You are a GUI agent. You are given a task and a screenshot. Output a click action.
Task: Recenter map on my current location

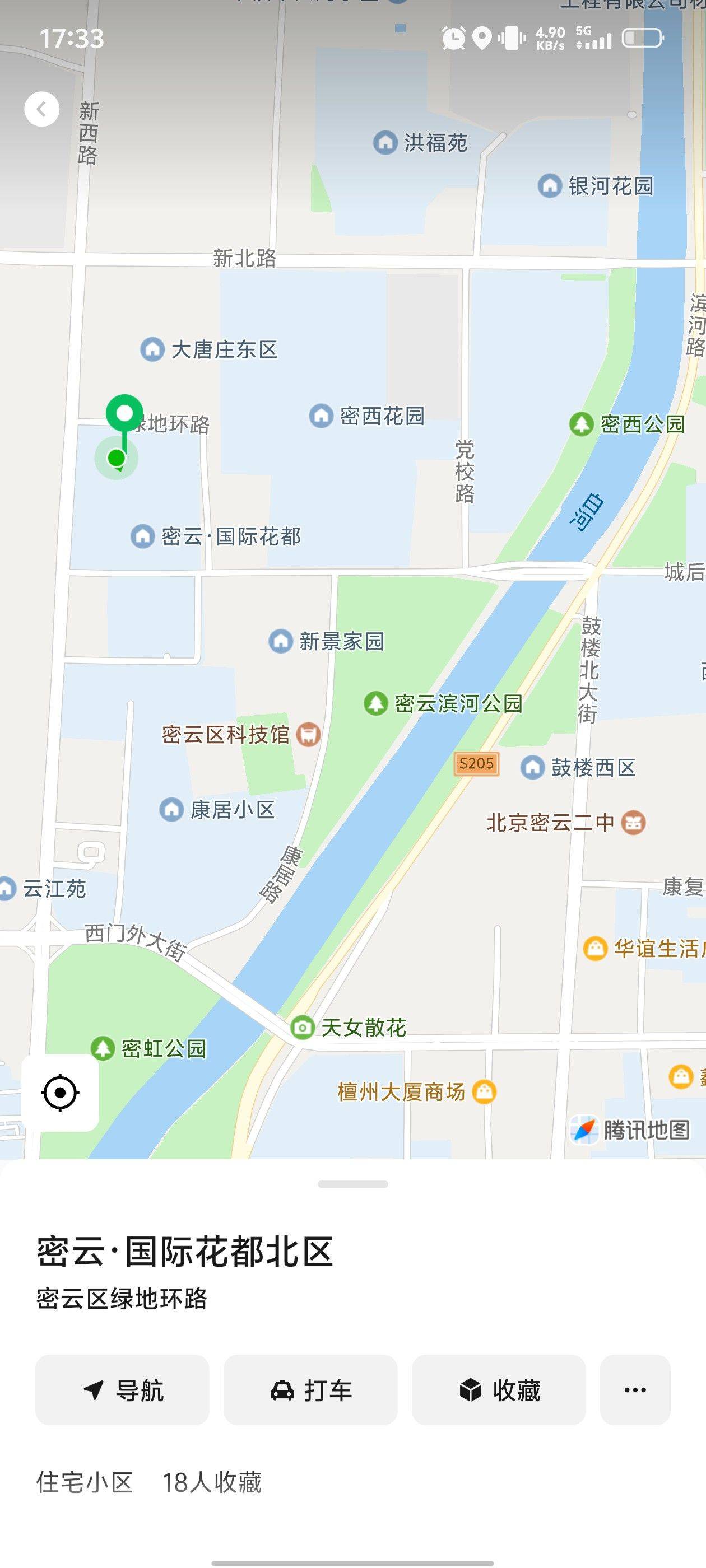[x=61, y=1093]
